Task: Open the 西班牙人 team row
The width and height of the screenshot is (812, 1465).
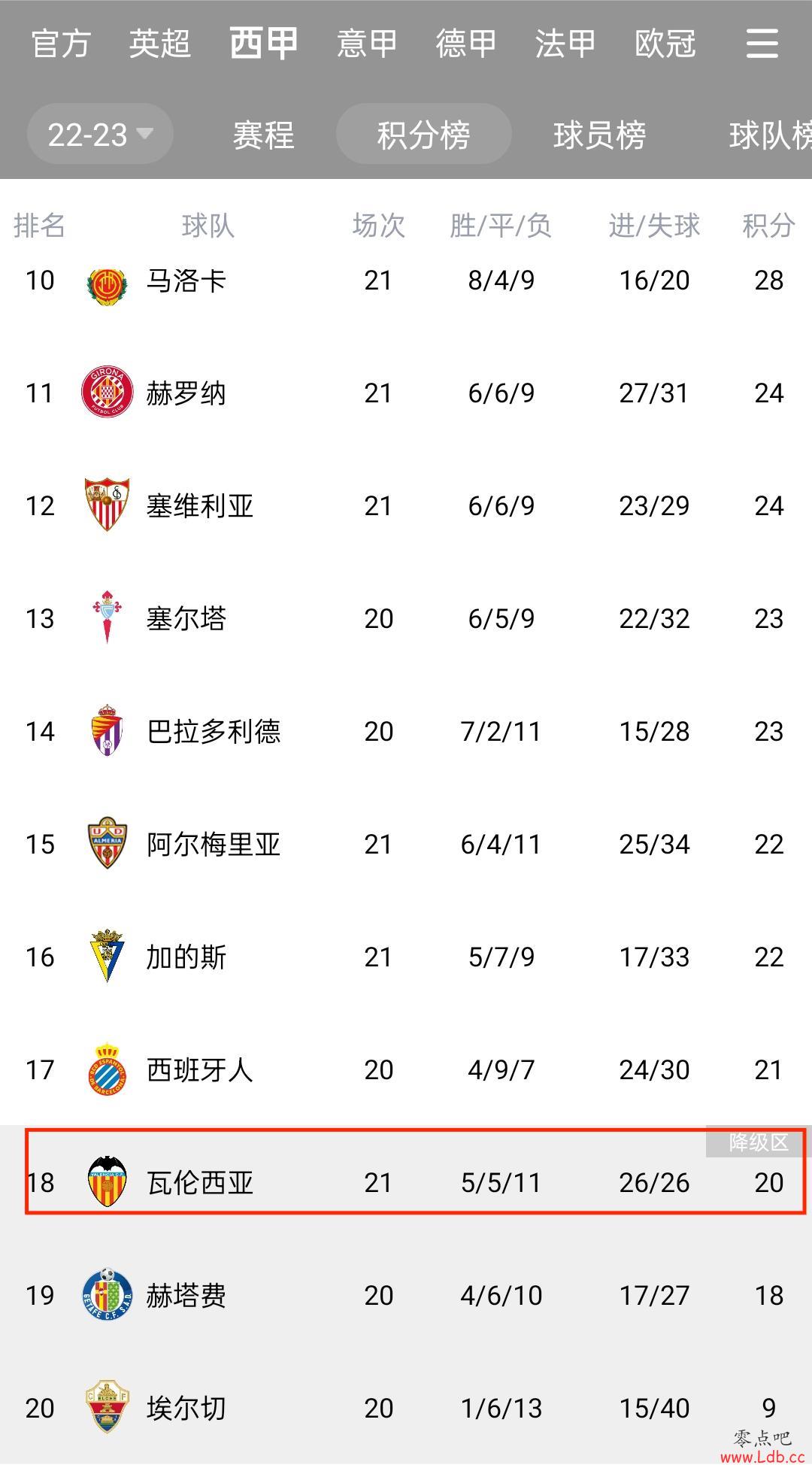Action: pyautogui.click(x=406, y=1070)
